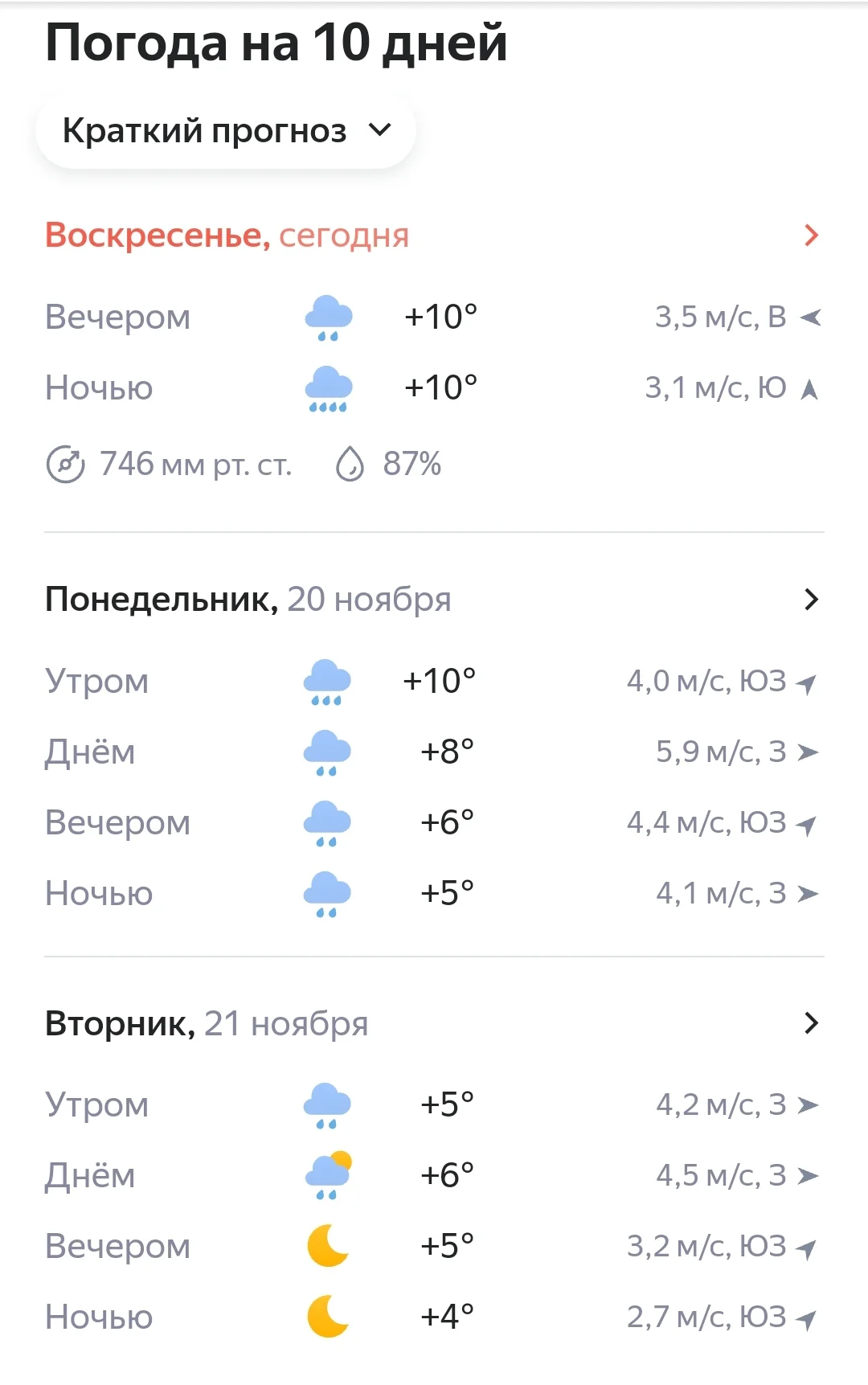Viewport: 868px width, 1385px height.
Task: Open the Воскресенье day page
Action: coord(225,236)
